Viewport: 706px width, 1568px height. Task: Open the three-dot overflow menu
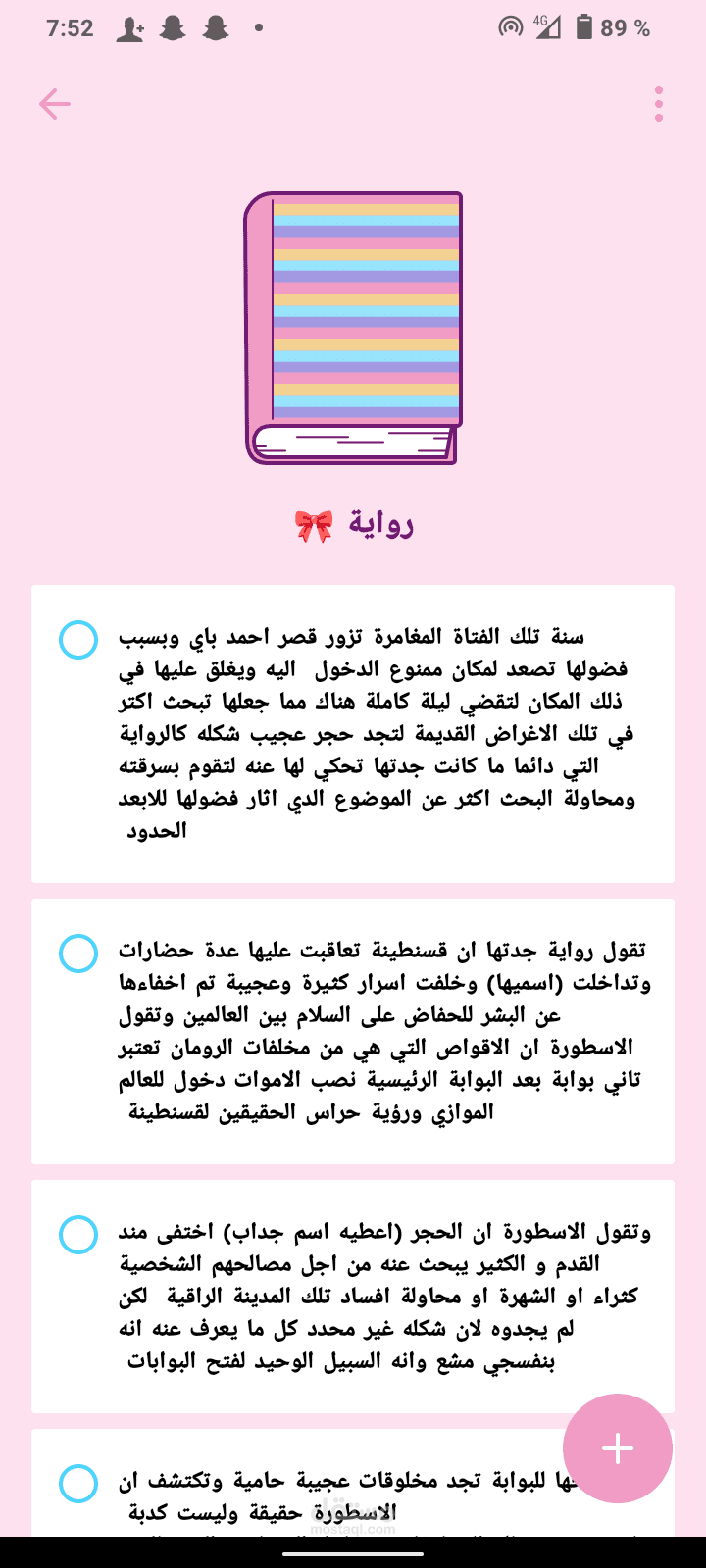659,104
